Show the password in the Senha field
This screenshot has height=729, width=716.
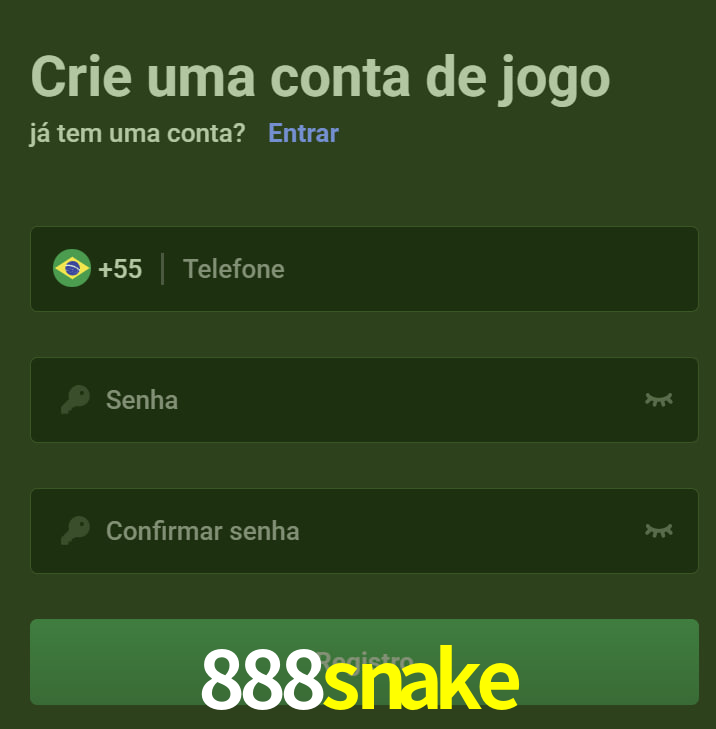[x=658, y=400]
